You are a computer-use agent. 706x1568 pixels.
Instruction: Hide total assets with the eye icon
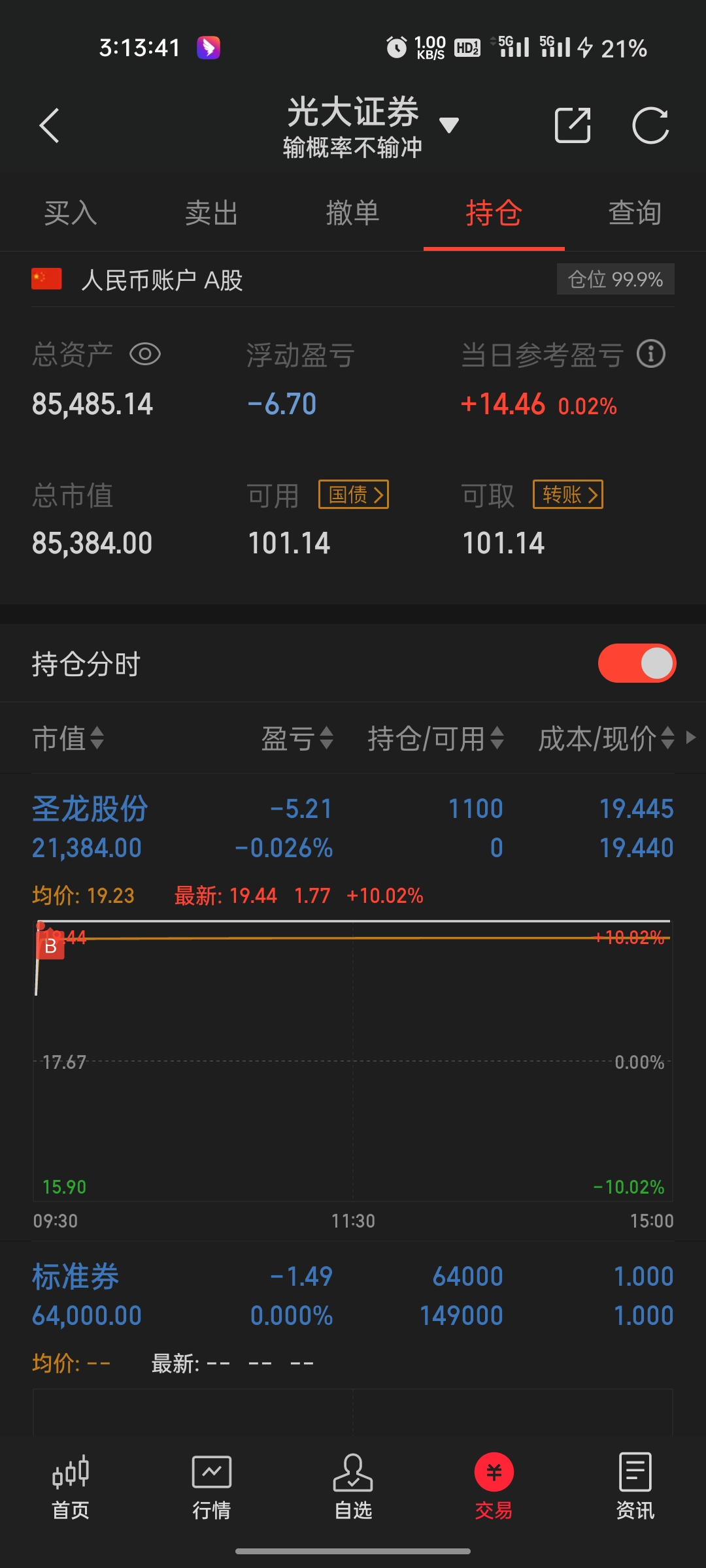(x=145, y=355)
